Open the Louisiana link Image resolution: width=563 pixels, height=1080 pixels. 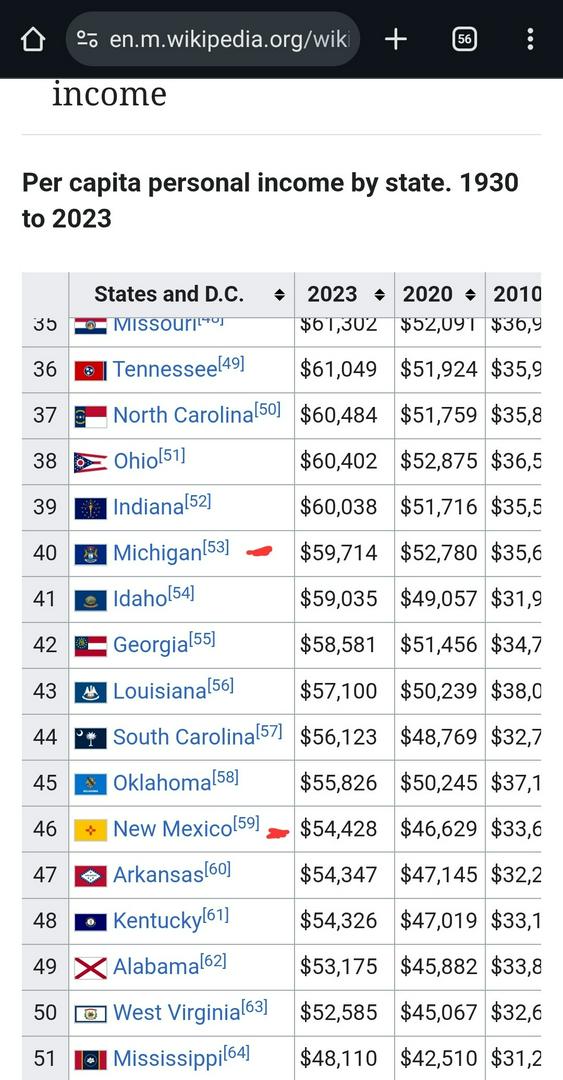tap(160, 691)
